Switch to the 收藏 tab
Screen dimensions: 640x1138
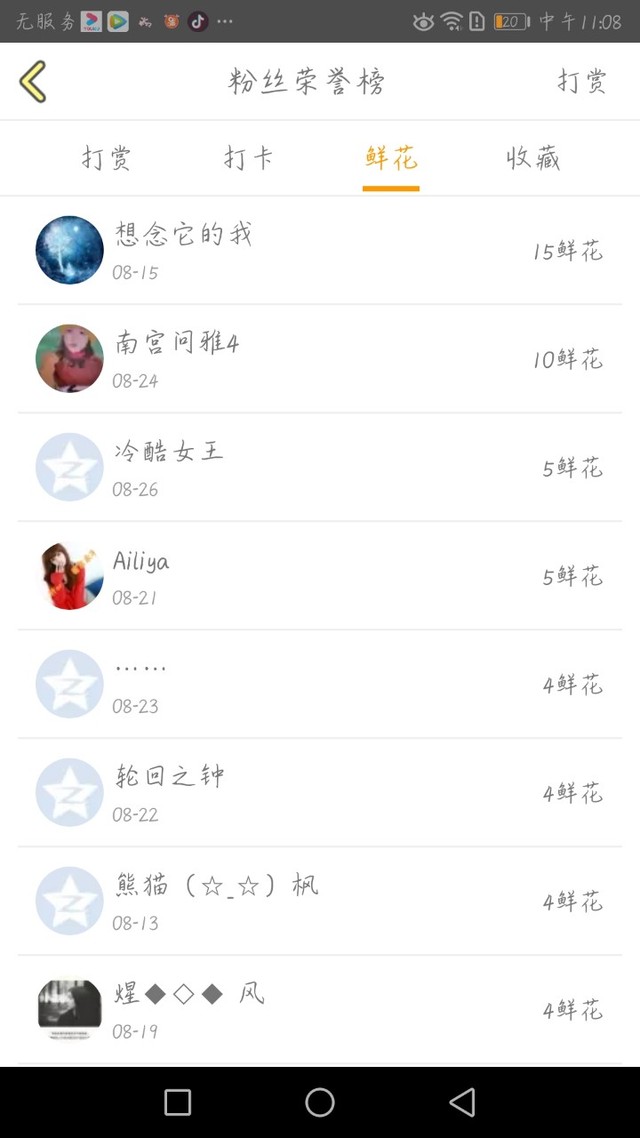pos(533,158)
